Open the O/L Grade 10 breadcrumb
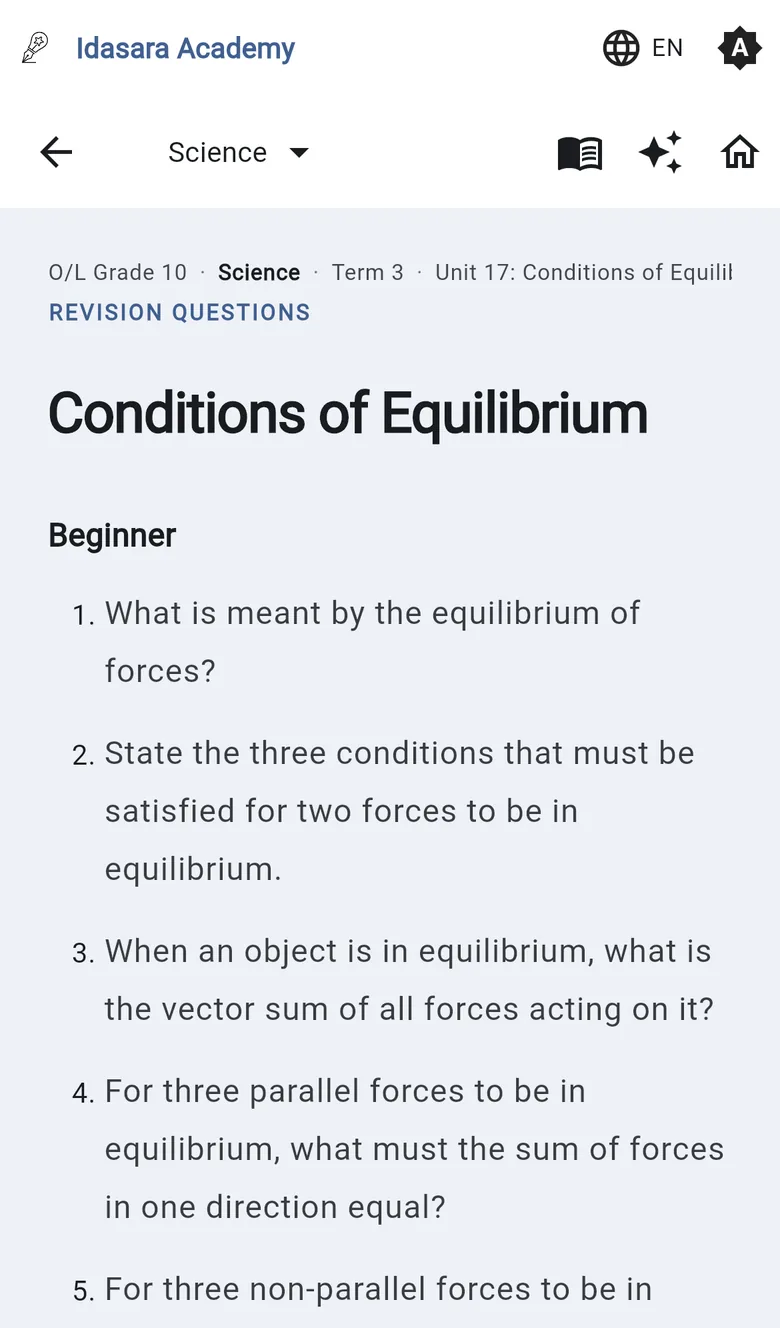This screenshot has width=780, height=1328. tap(118, 272)
